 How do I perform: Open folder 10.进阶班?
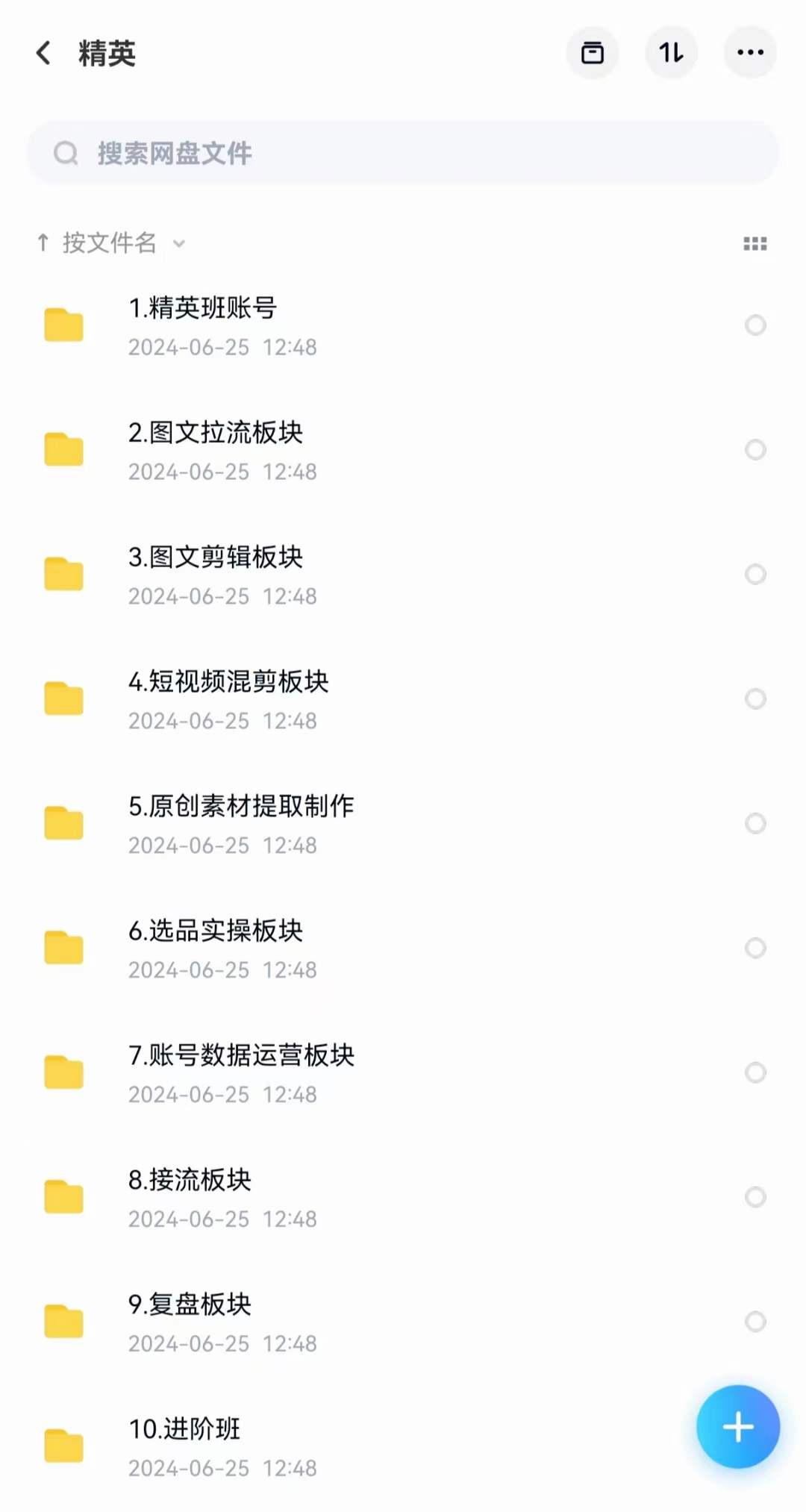(358, 1447)
